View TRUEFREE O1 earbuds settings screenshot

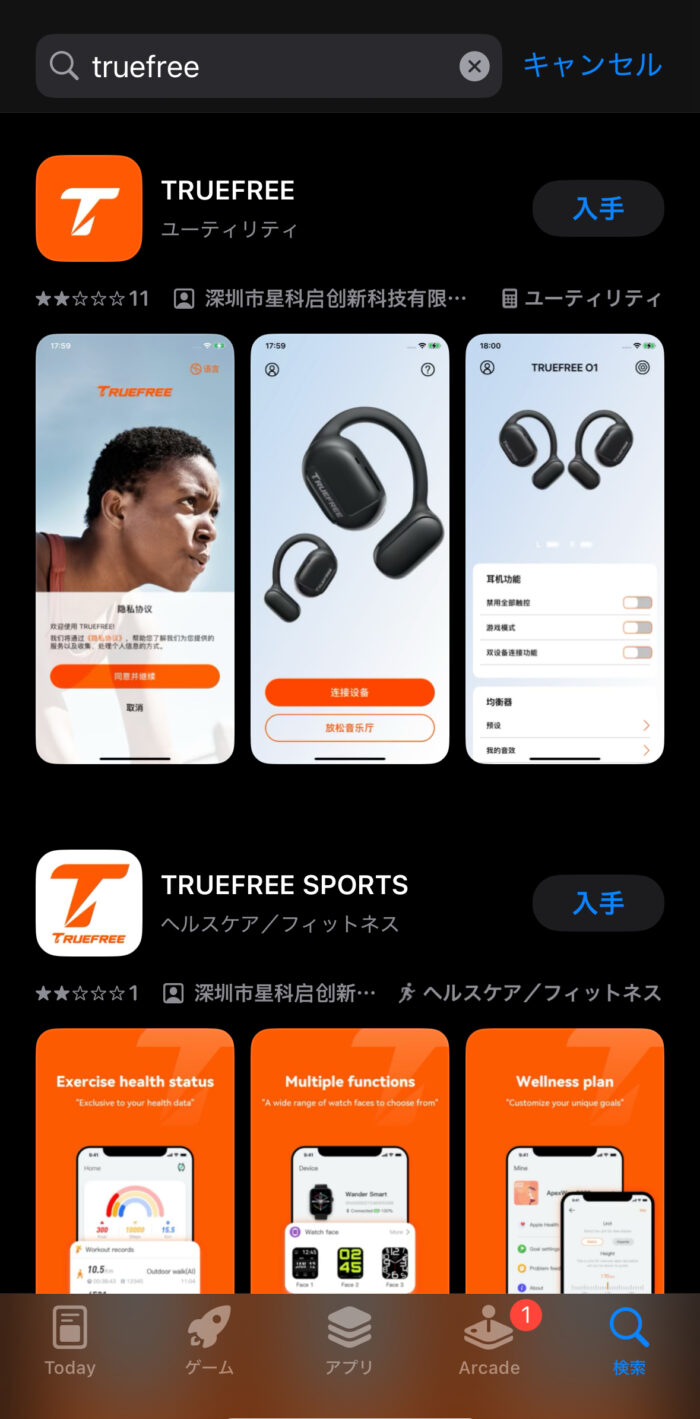pos(564,548)
